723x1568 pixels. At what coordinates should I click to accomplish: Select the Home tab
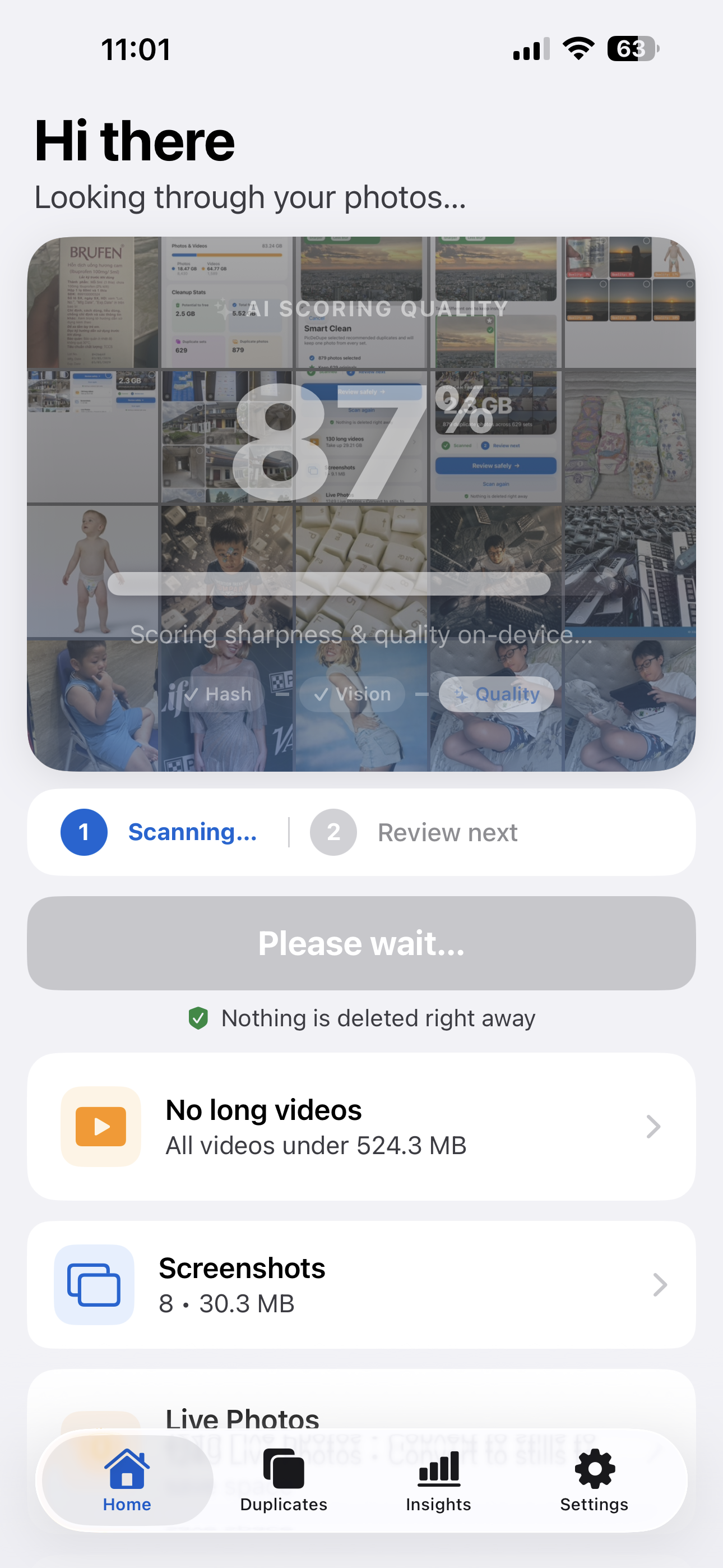[127, 1480]
